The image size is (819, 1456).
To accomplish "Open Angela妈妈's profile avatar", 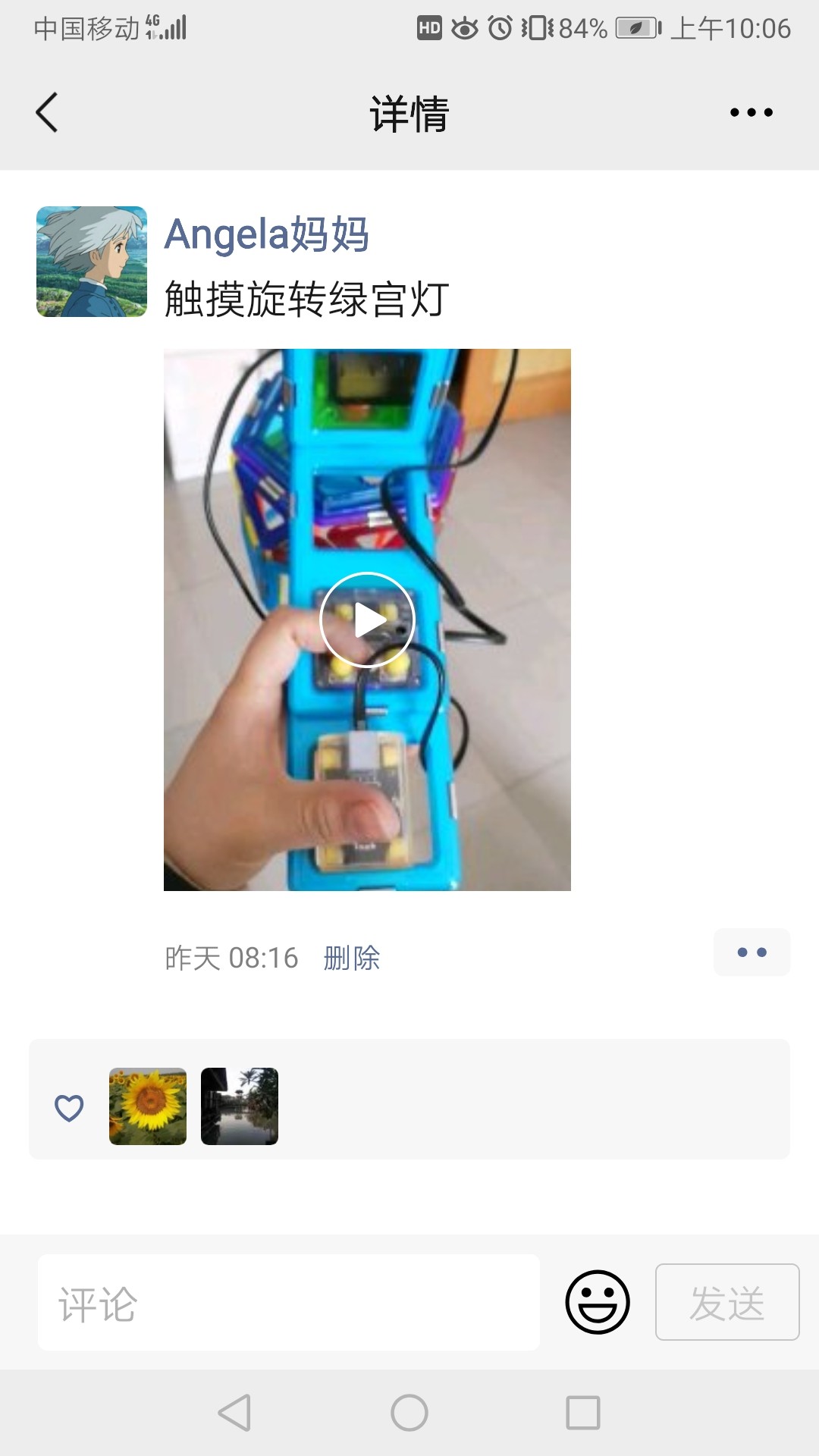I will coord(92,262).
